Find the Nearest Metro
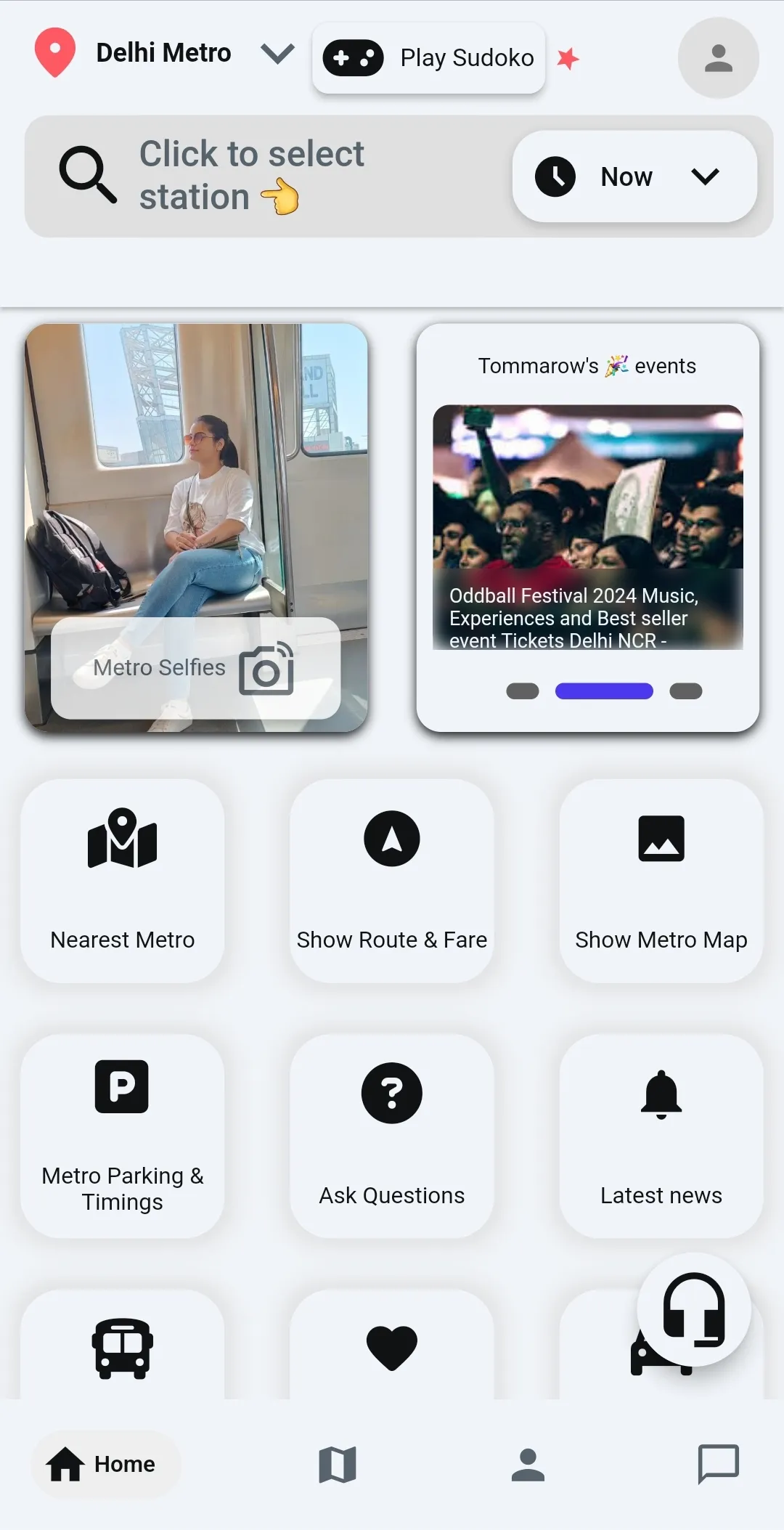This screenshot has height=1530, width=784. point(123,881)
